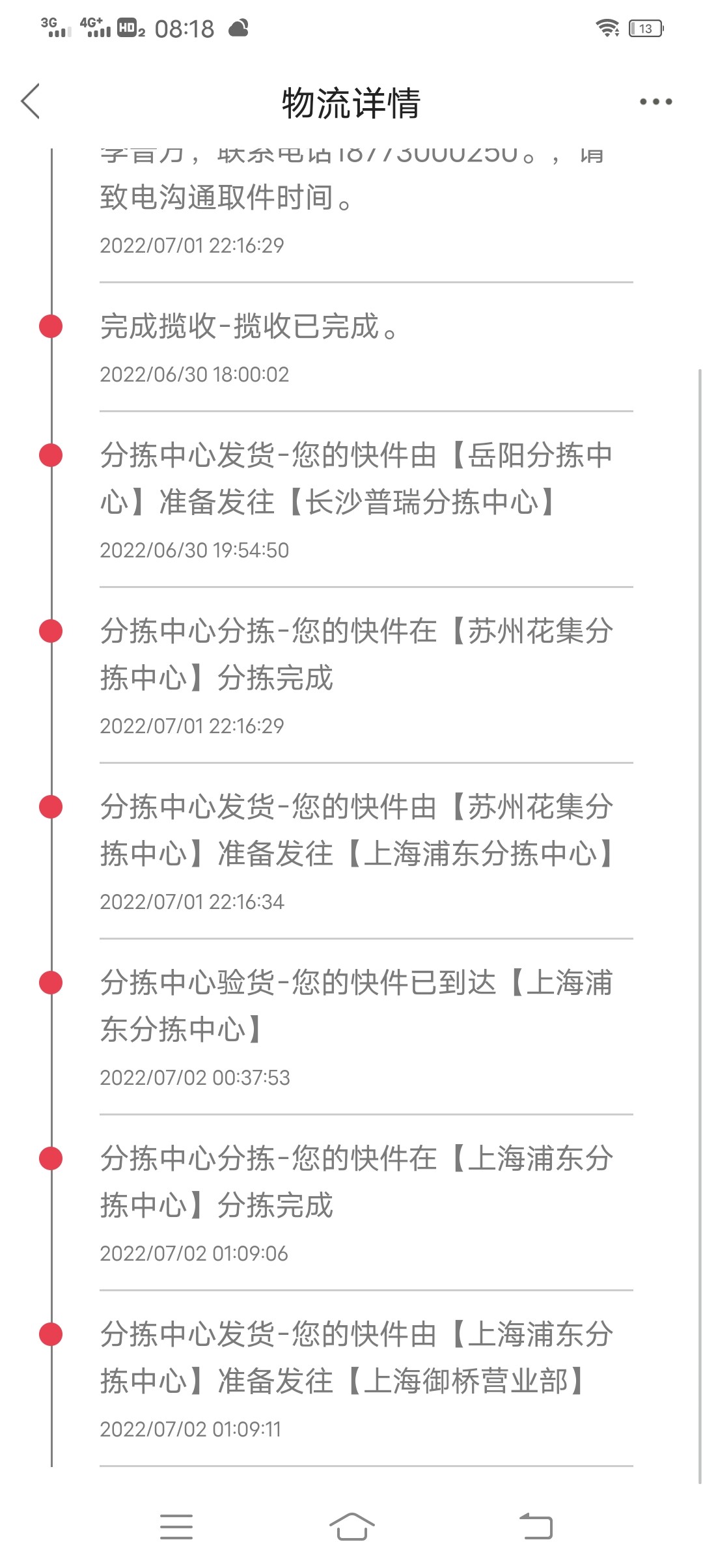703x1568 pixels.
Task: Tap the system home button
Action: [351, 1526]
